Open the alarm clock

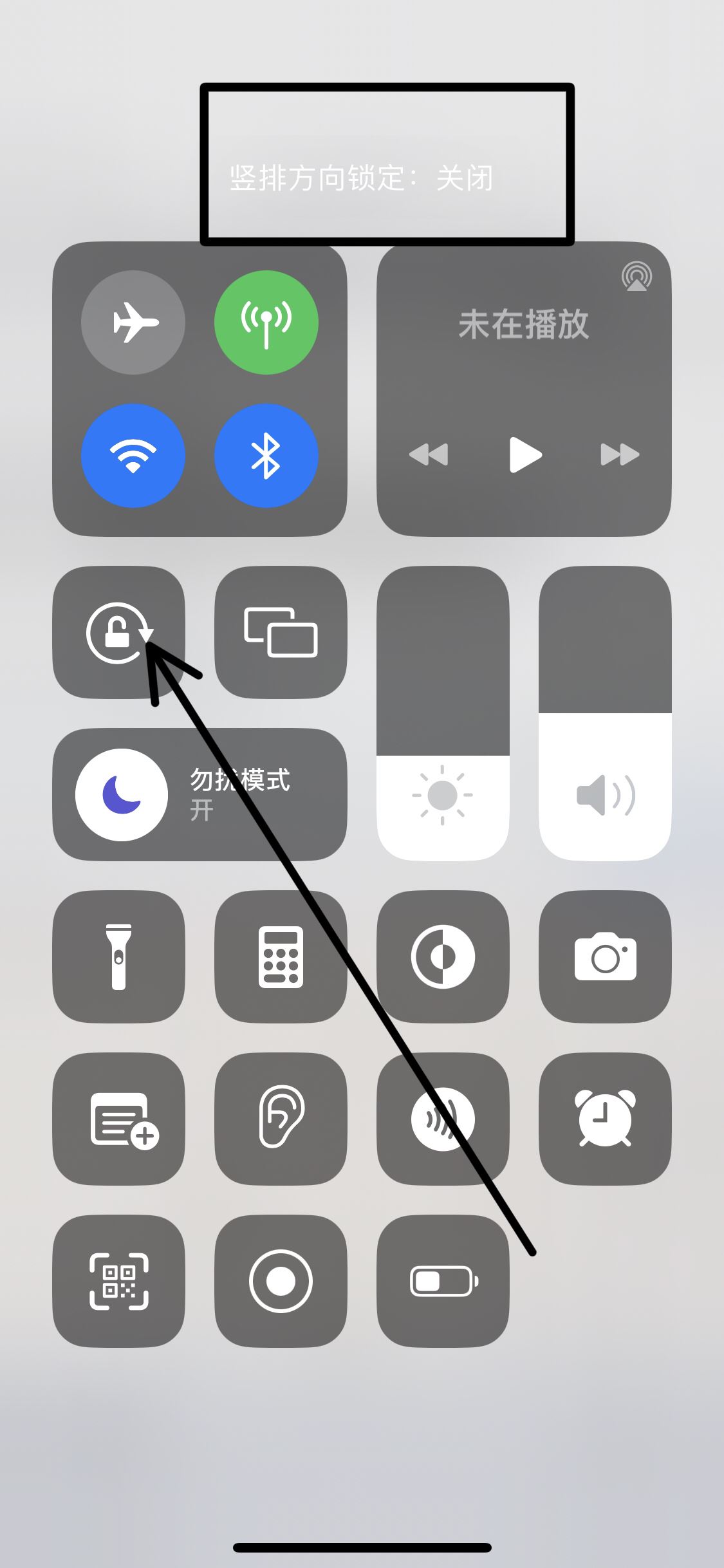pyautogui.click(x=605, y=1119)
